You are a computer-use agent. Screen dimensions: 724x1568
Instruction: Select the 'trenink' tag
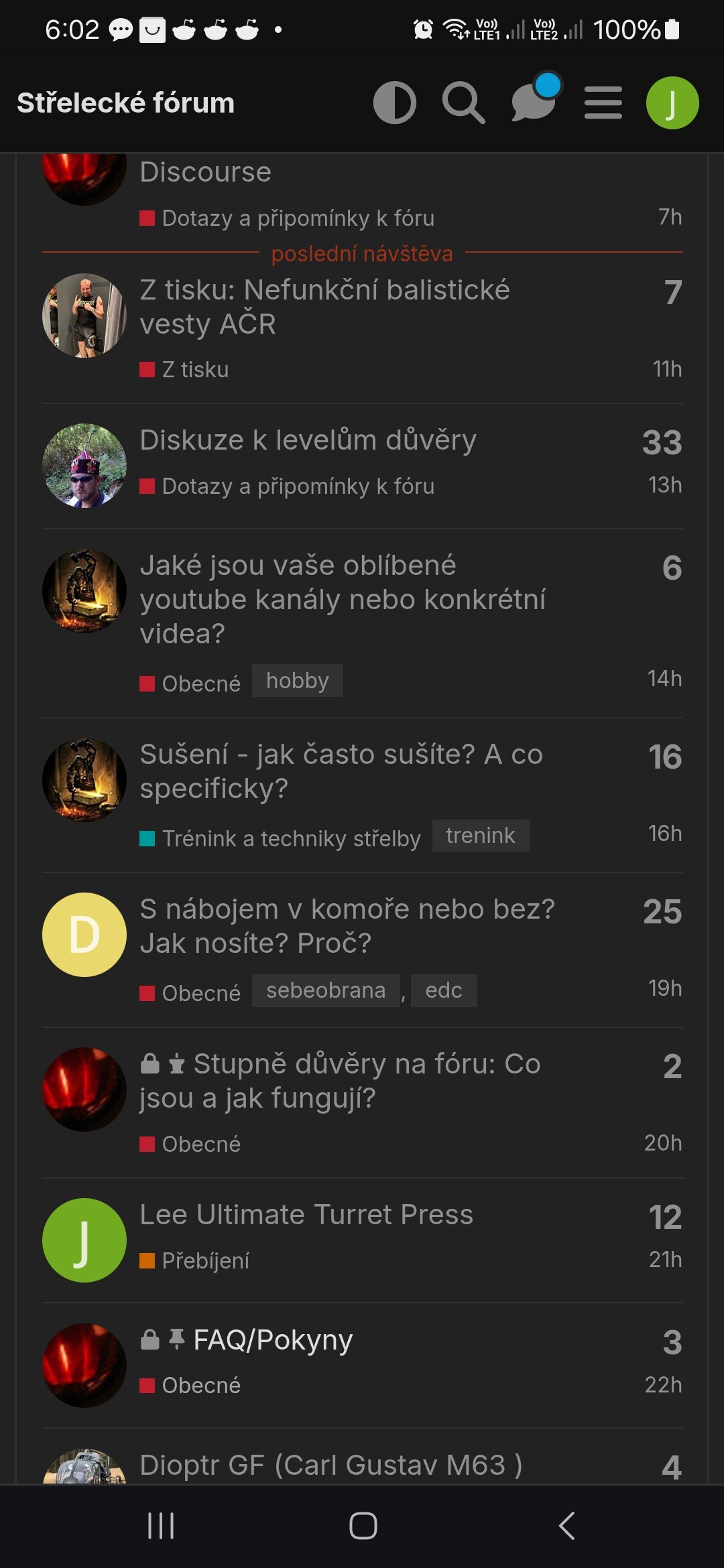click(481, 836)
